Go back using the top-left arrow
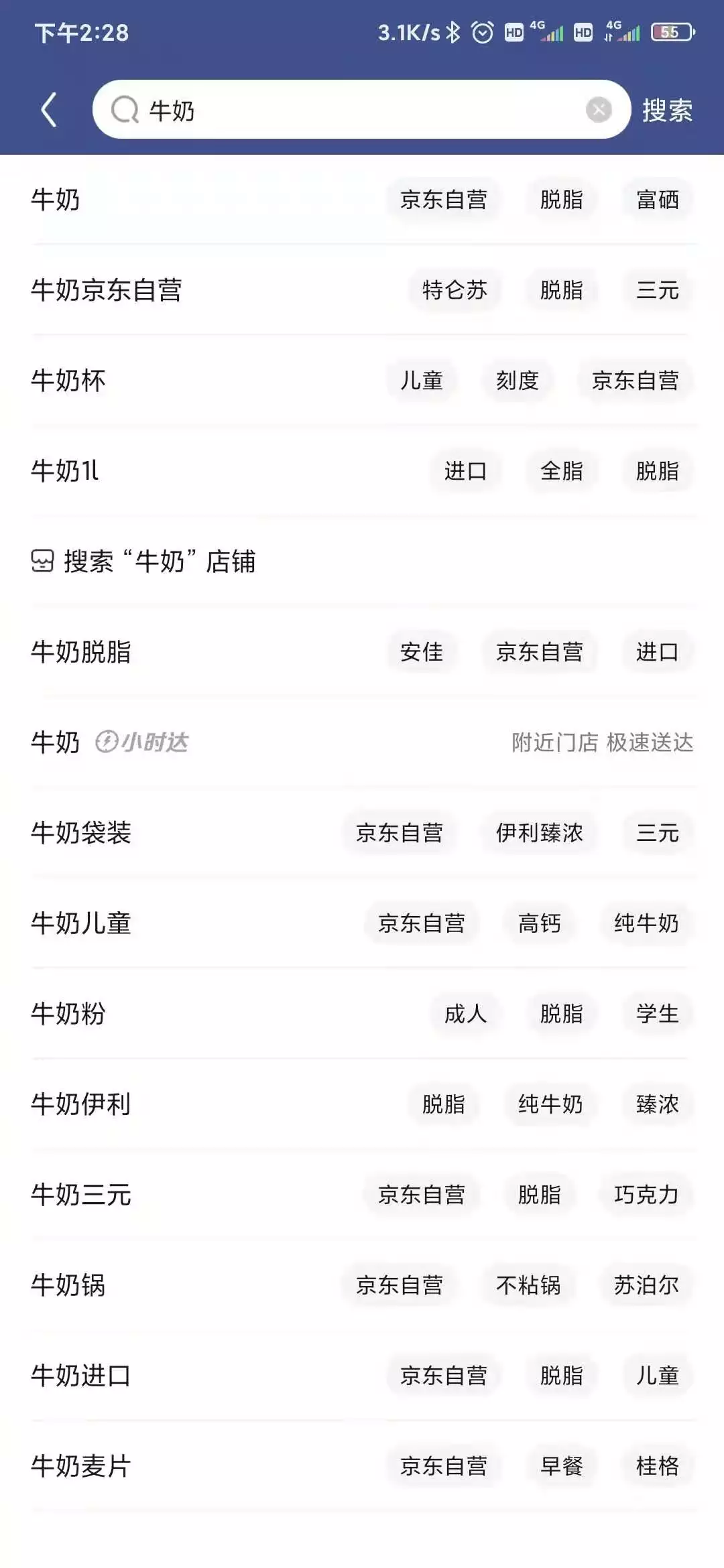The image size is (724, 1568). pos(49,110)
